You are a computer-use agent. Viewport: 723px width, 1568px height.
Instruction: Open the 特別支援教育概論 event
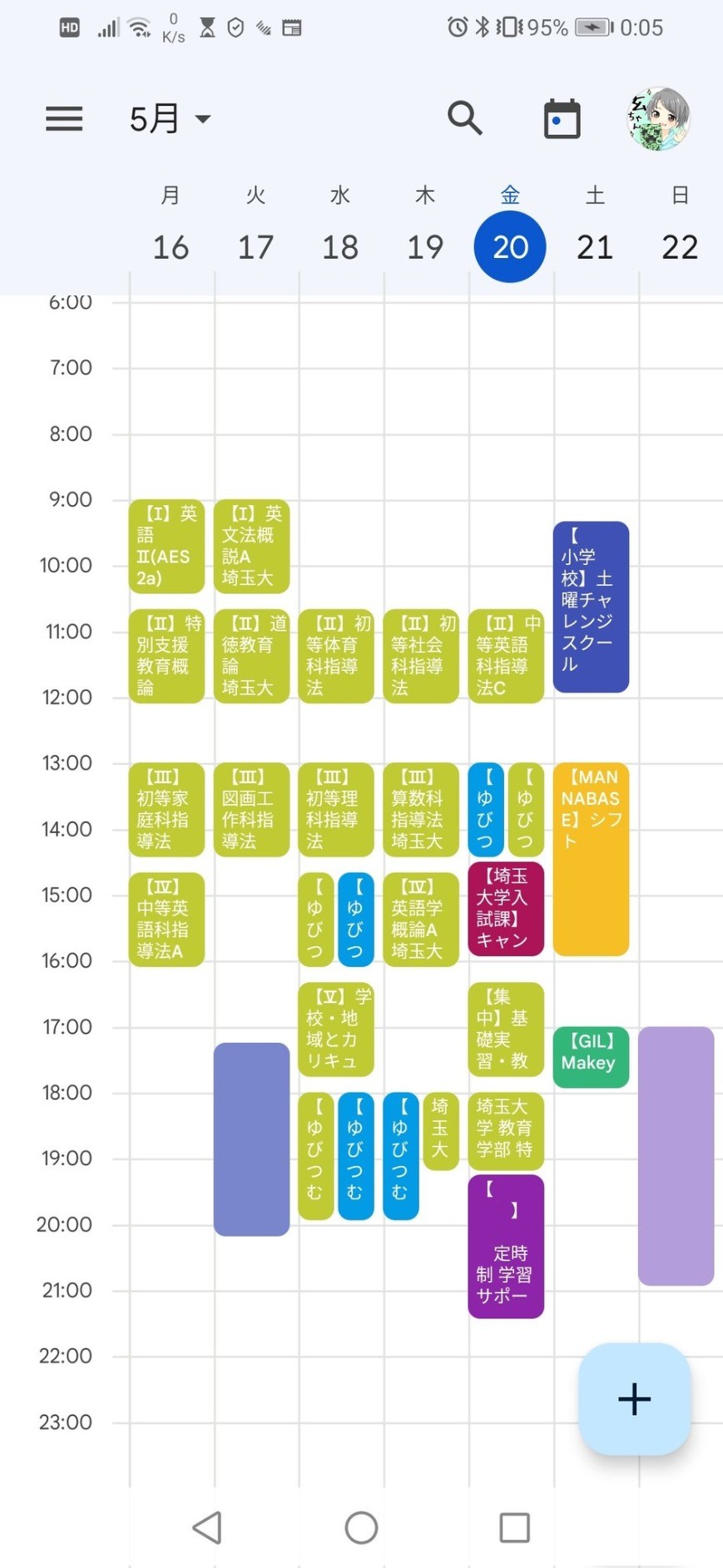pyautogui.click(x=166, y=656)
